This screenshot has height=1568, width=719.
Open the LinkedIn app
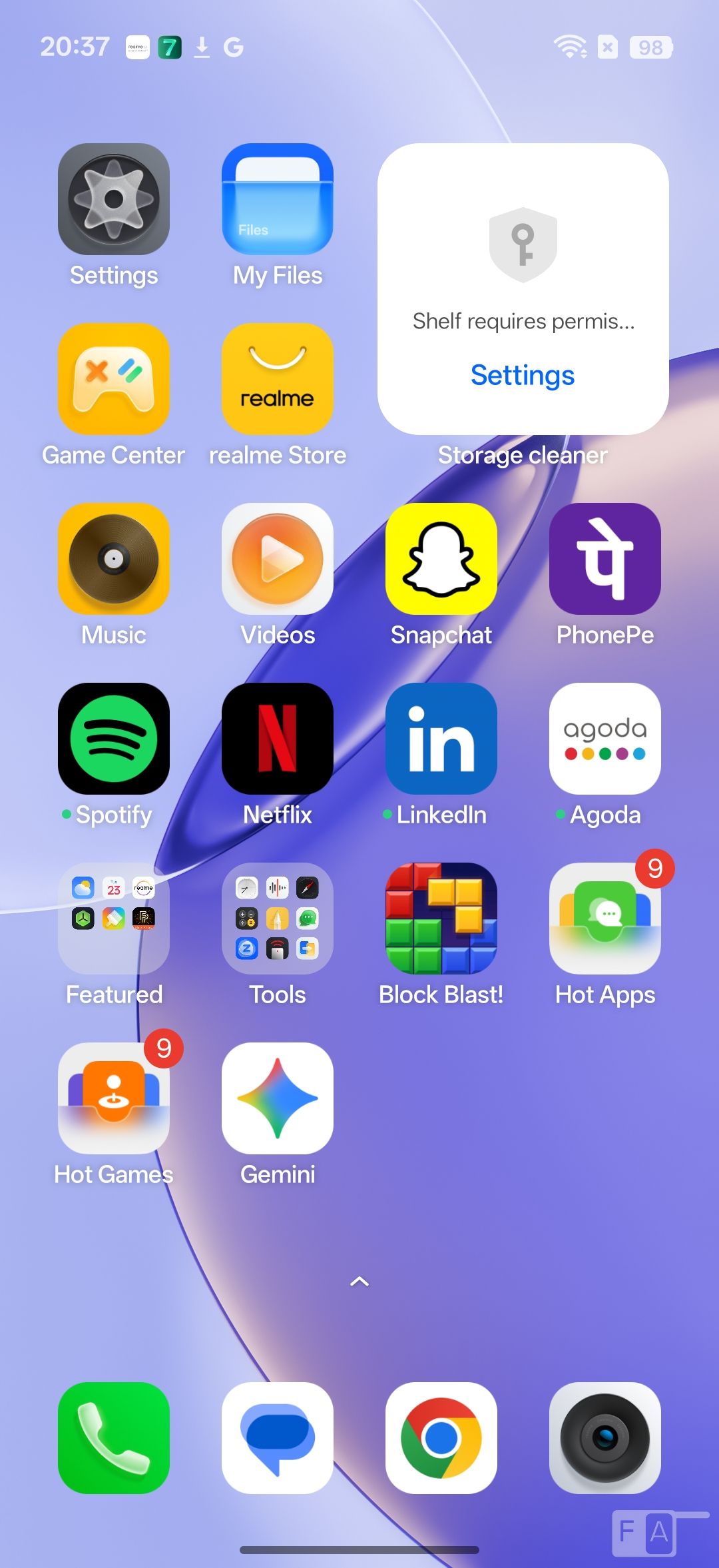[x=441, y=739]
